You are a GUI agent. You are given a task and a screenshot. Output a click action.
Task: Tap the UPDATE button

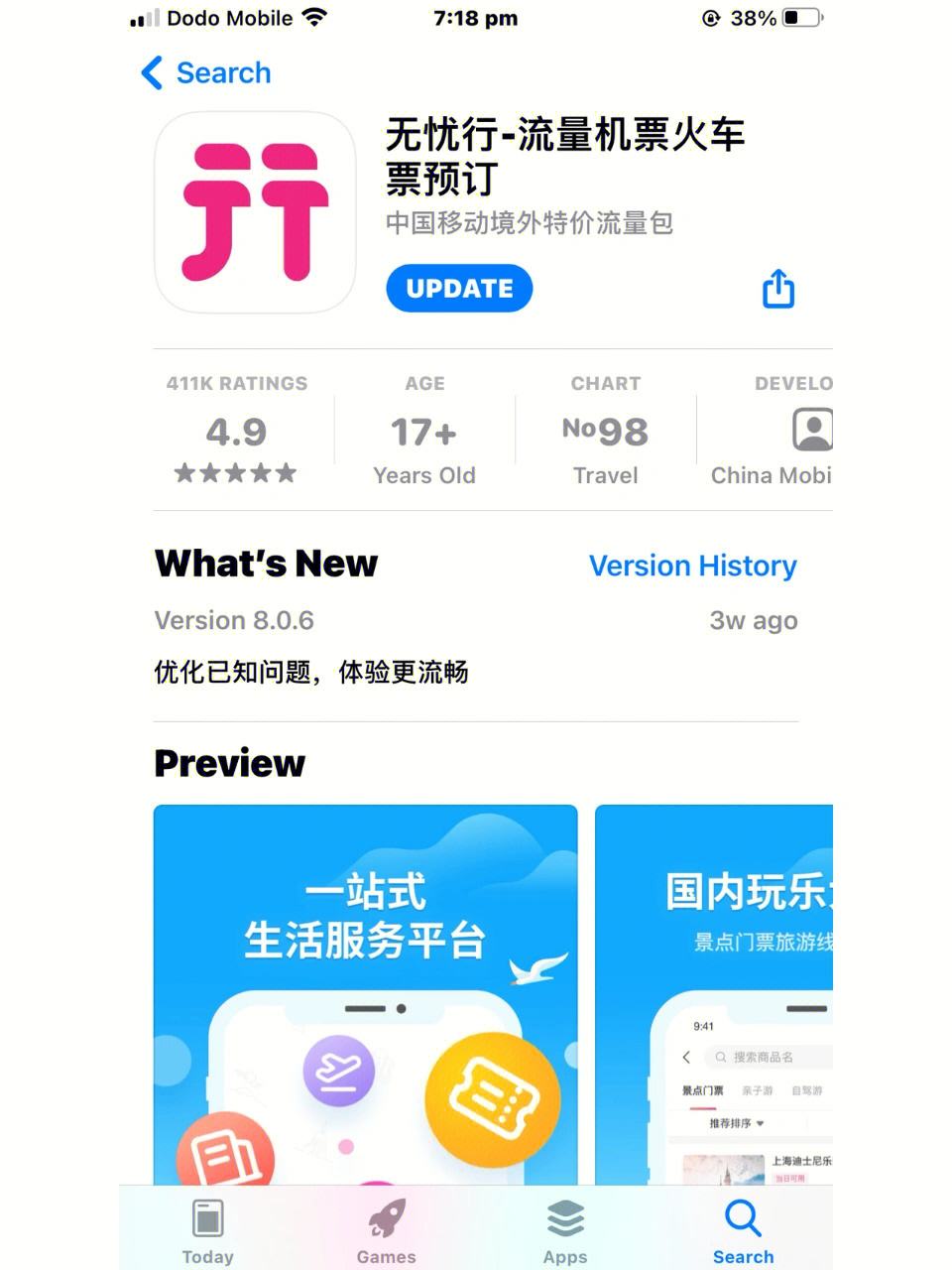click(x=459, y=289)
